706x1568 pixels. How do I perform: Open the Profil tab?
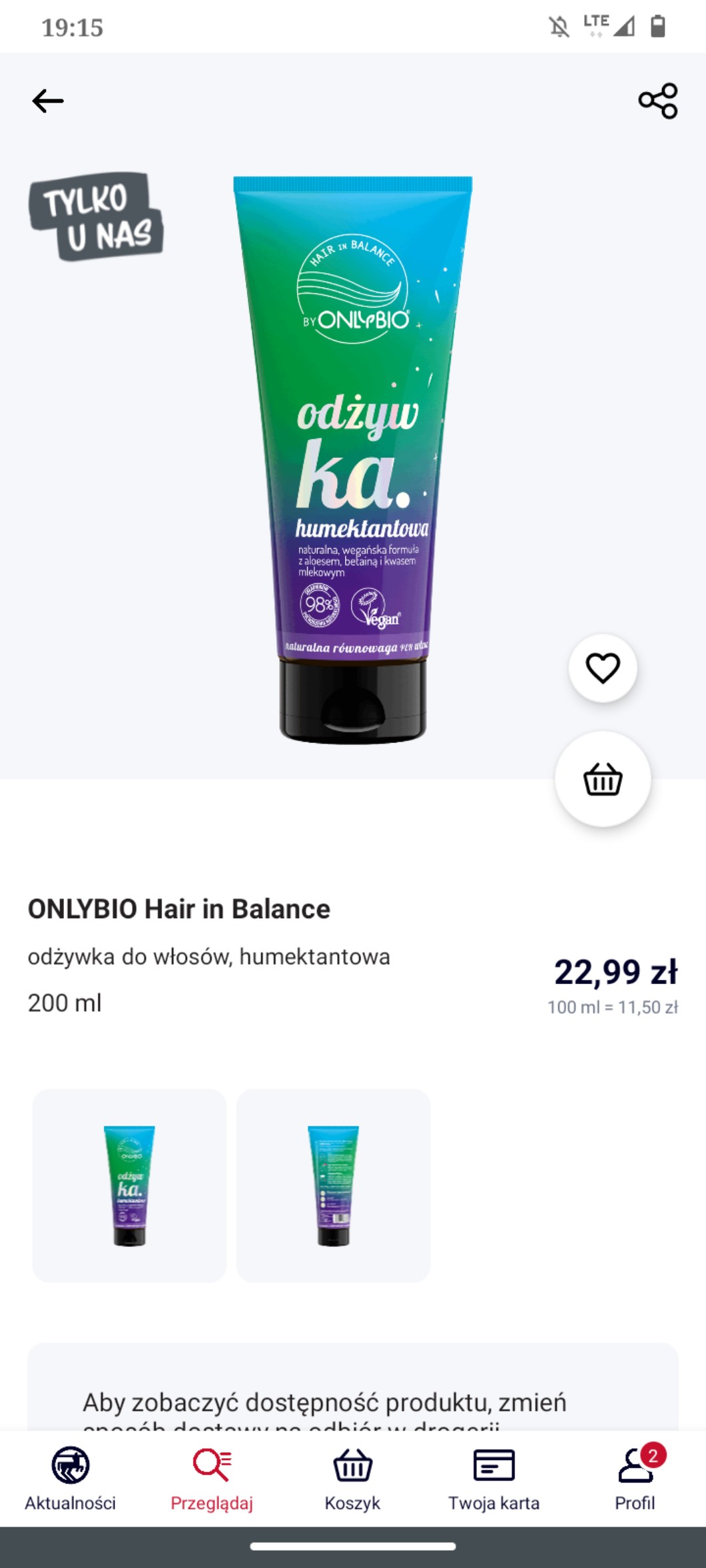pyautogui.click(x=635, y=1478)
